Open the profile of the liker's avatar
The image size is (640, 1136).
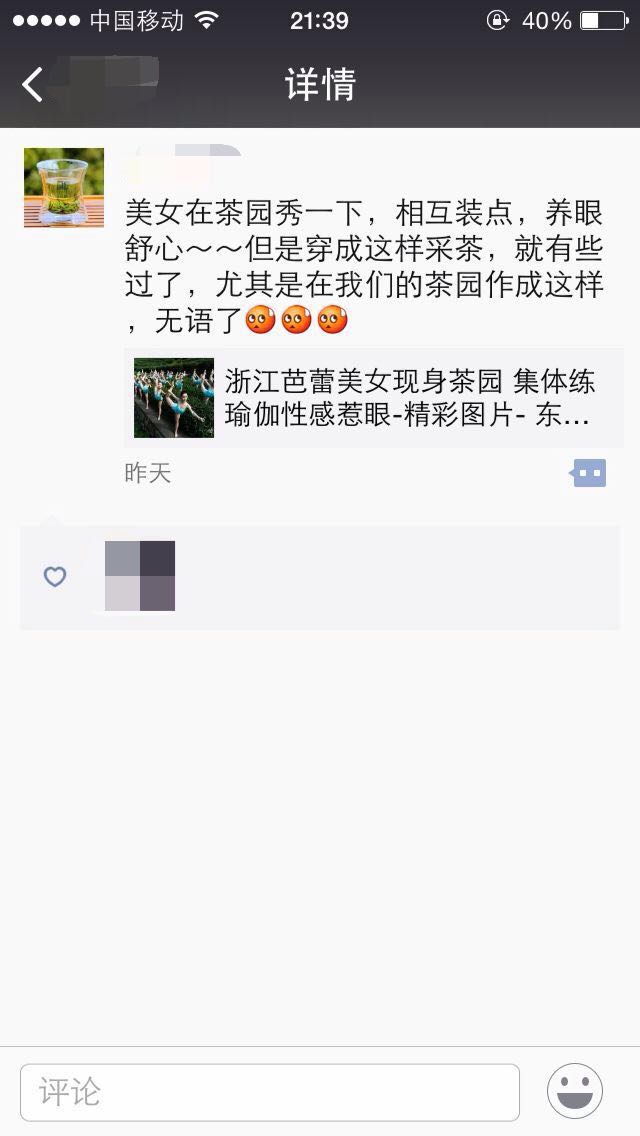pos(140,576)
